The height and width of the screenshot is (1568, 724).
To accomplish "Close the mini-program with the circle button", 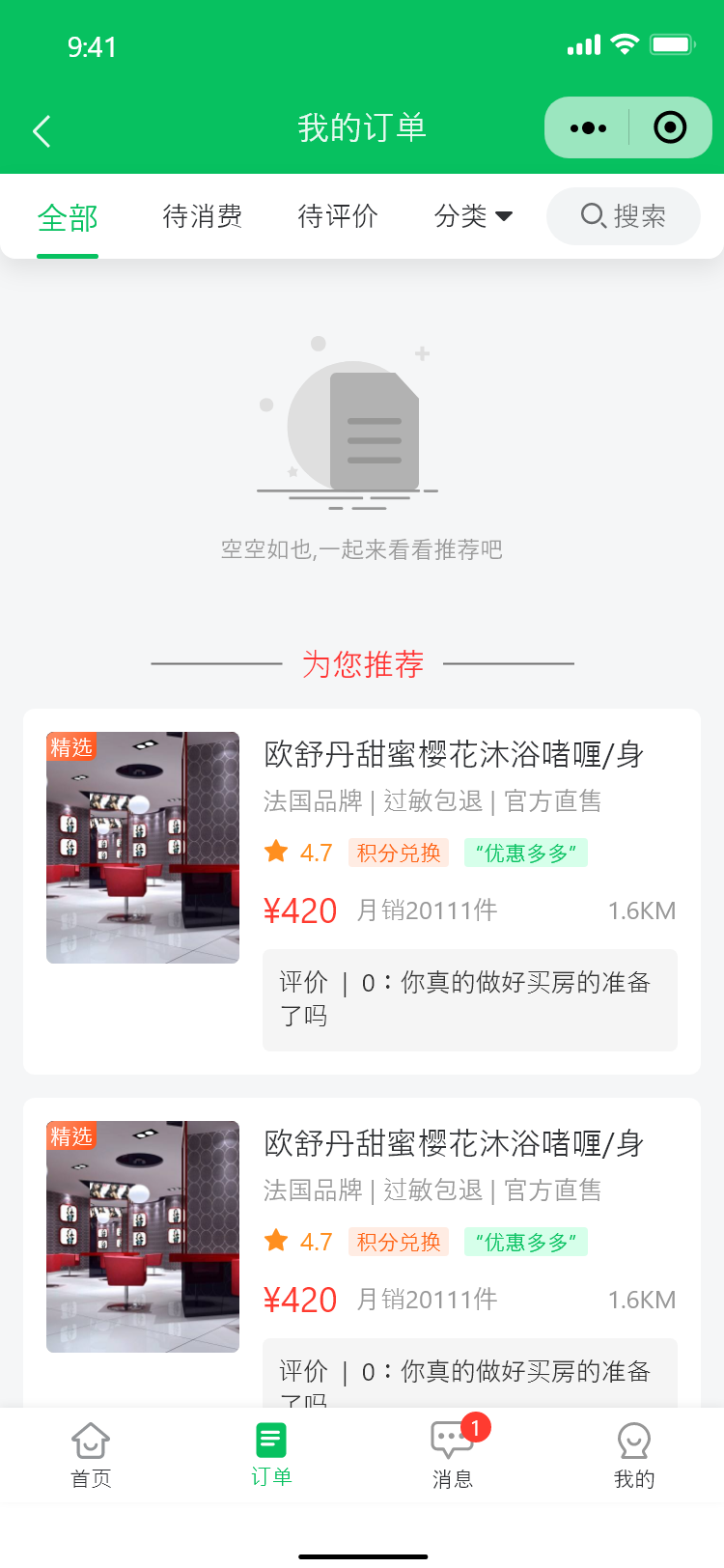I will tap(670, 127).
